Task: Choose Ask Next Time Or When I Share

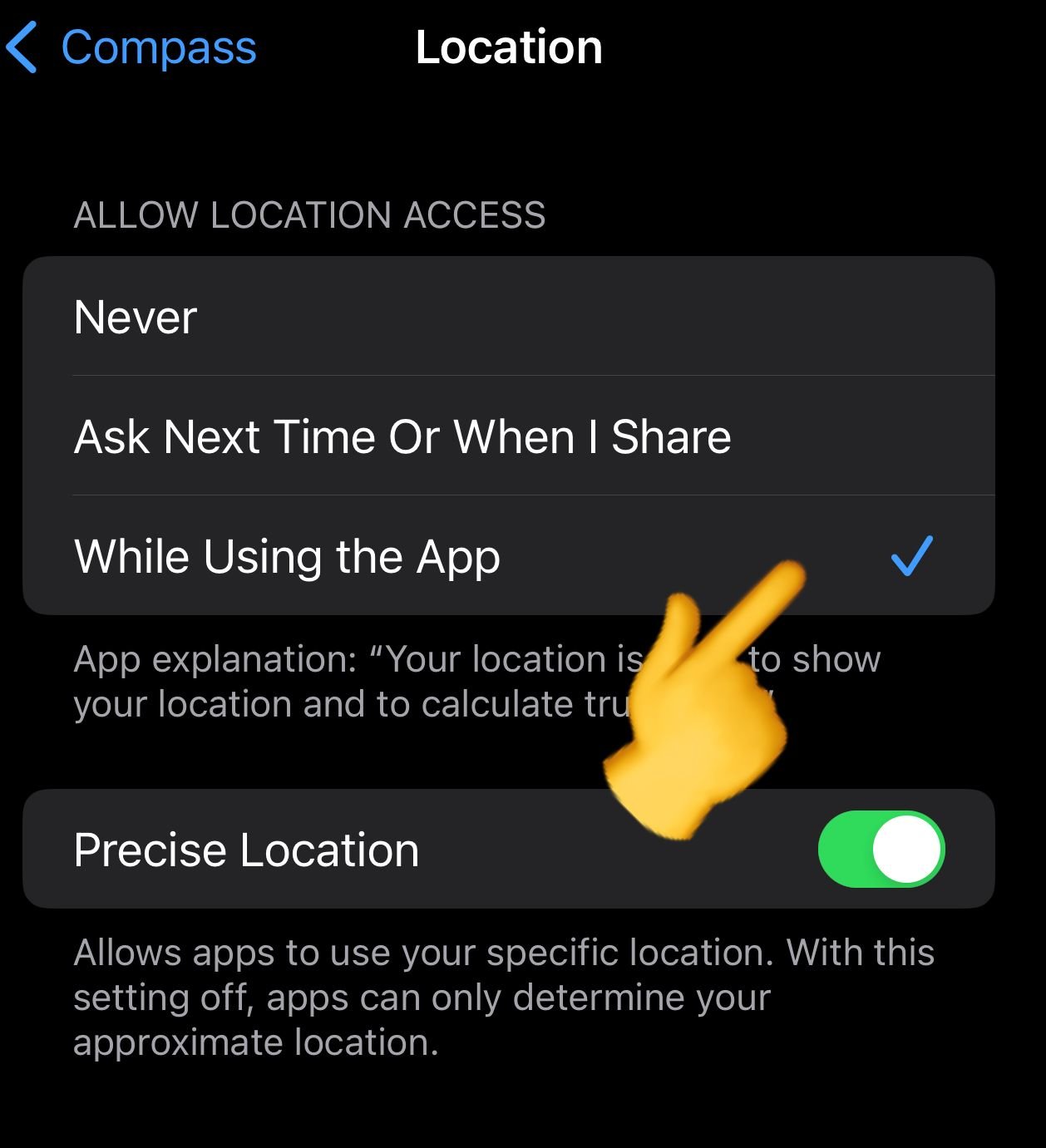Action: [507, 436]
